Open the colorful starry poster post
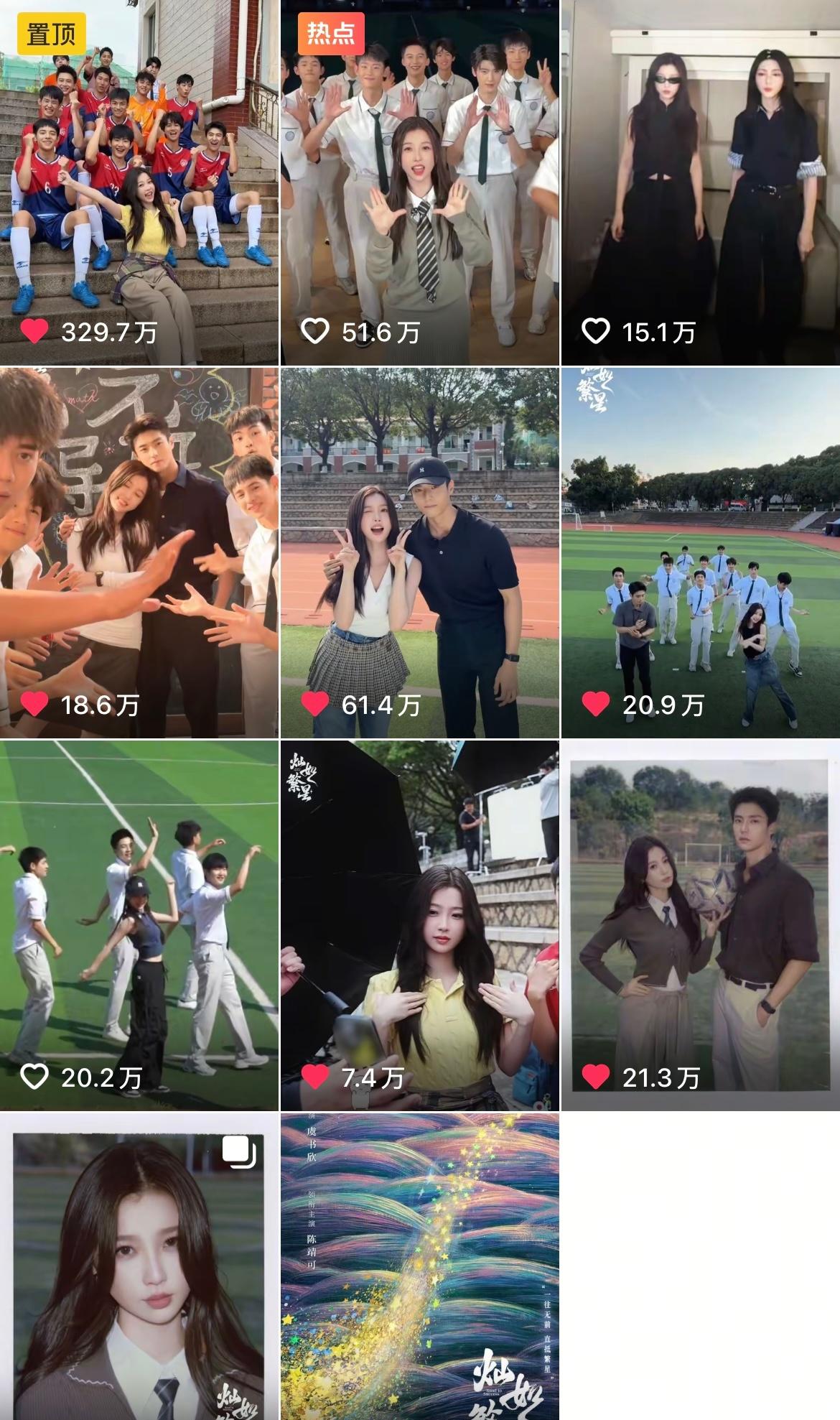840x1420 pixels. point(419,1266)
